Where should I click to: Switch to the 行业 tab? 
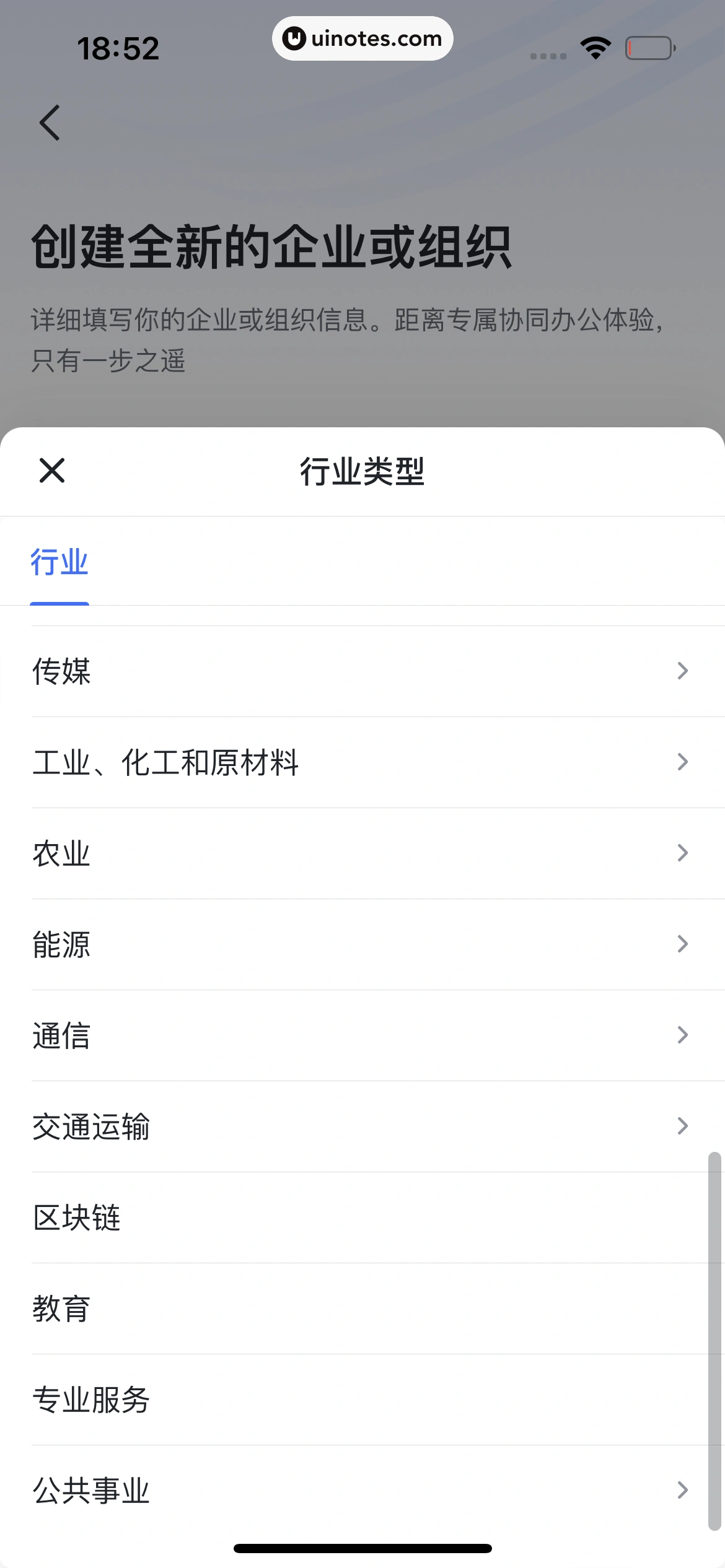click(60, 562)
